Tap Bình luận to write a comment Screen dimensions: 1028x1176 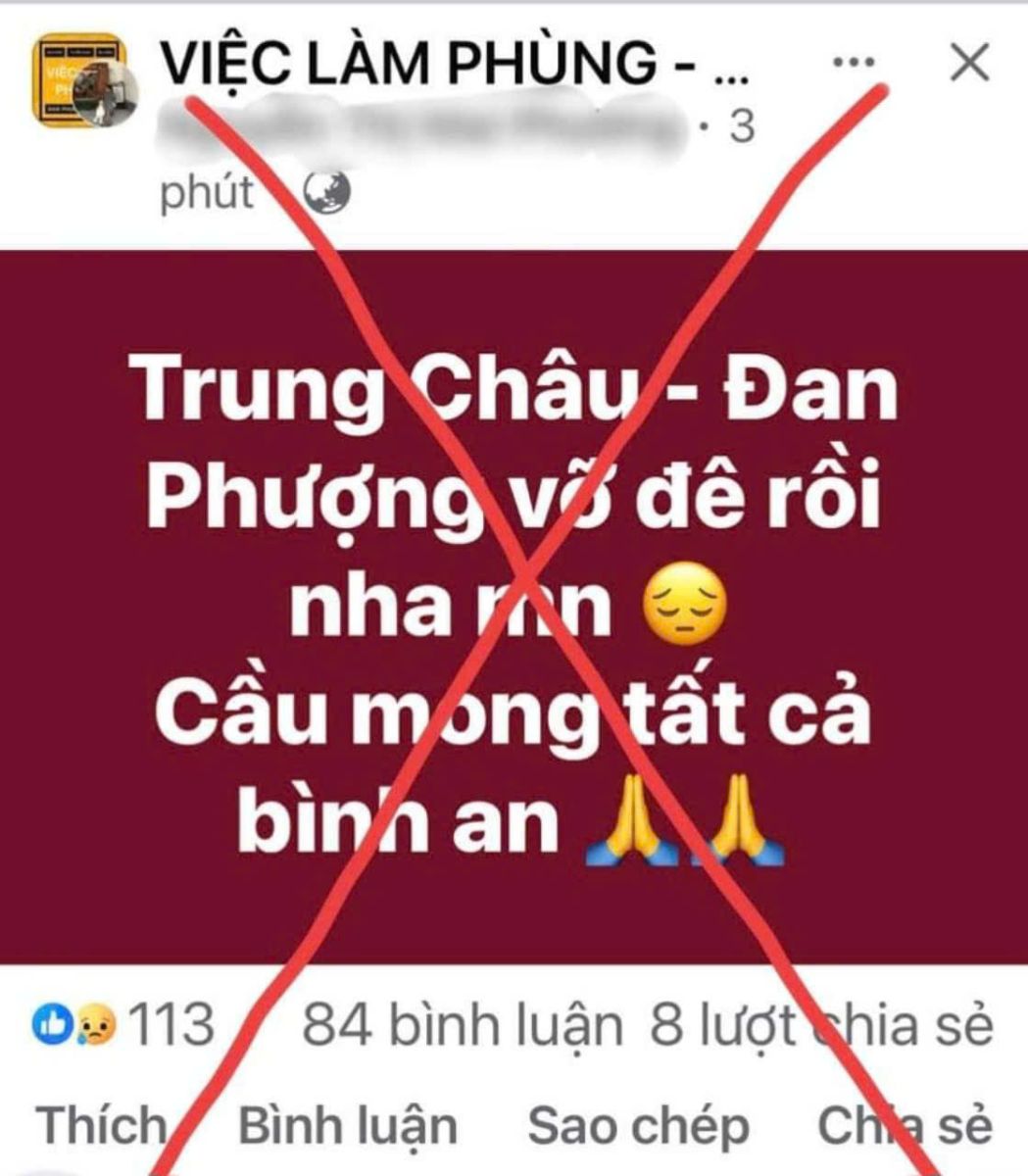click(x=348, y=1127)
